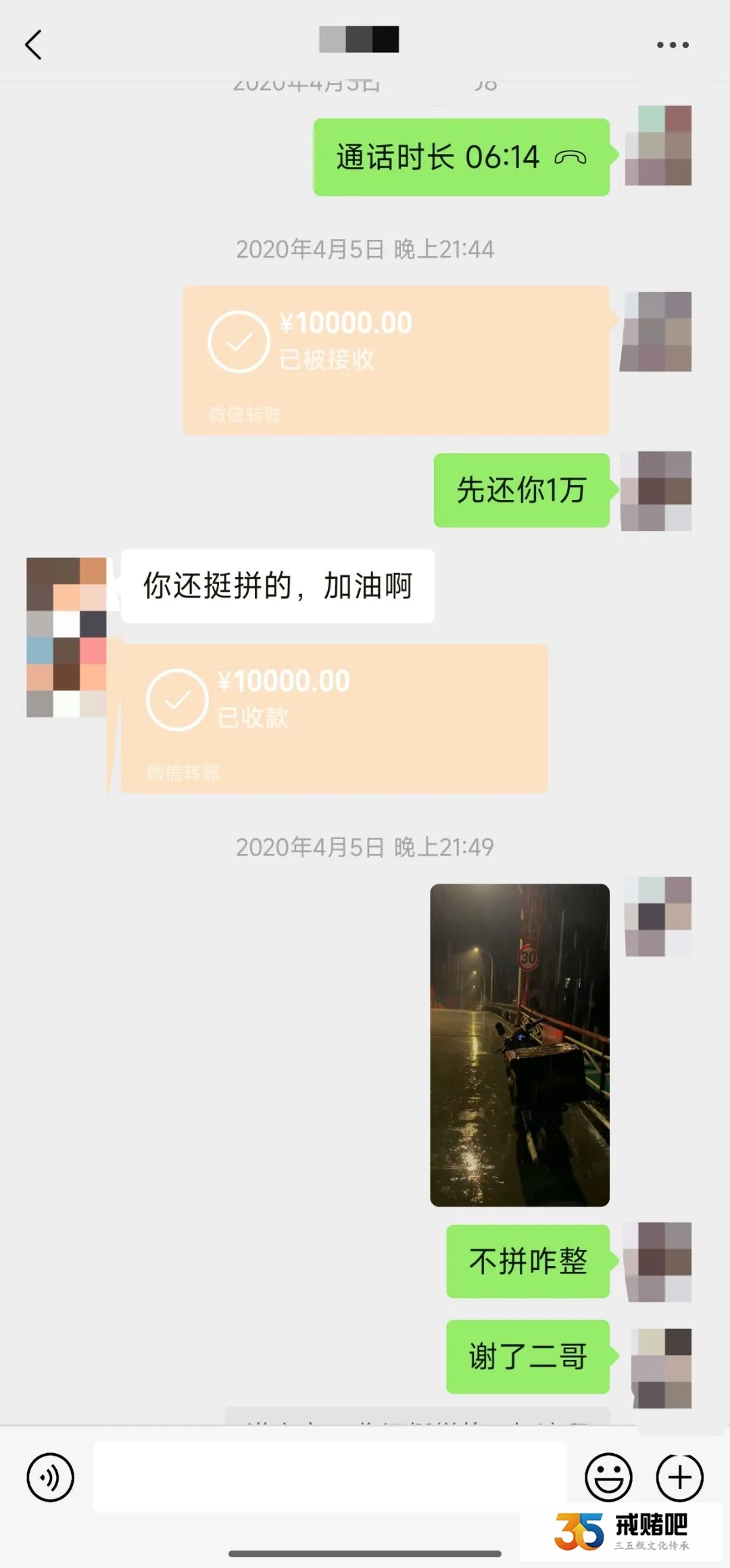This screenshot has width=730, height=1568.
Task: Open own avatar beside 先还你1万
Action: 656,491
